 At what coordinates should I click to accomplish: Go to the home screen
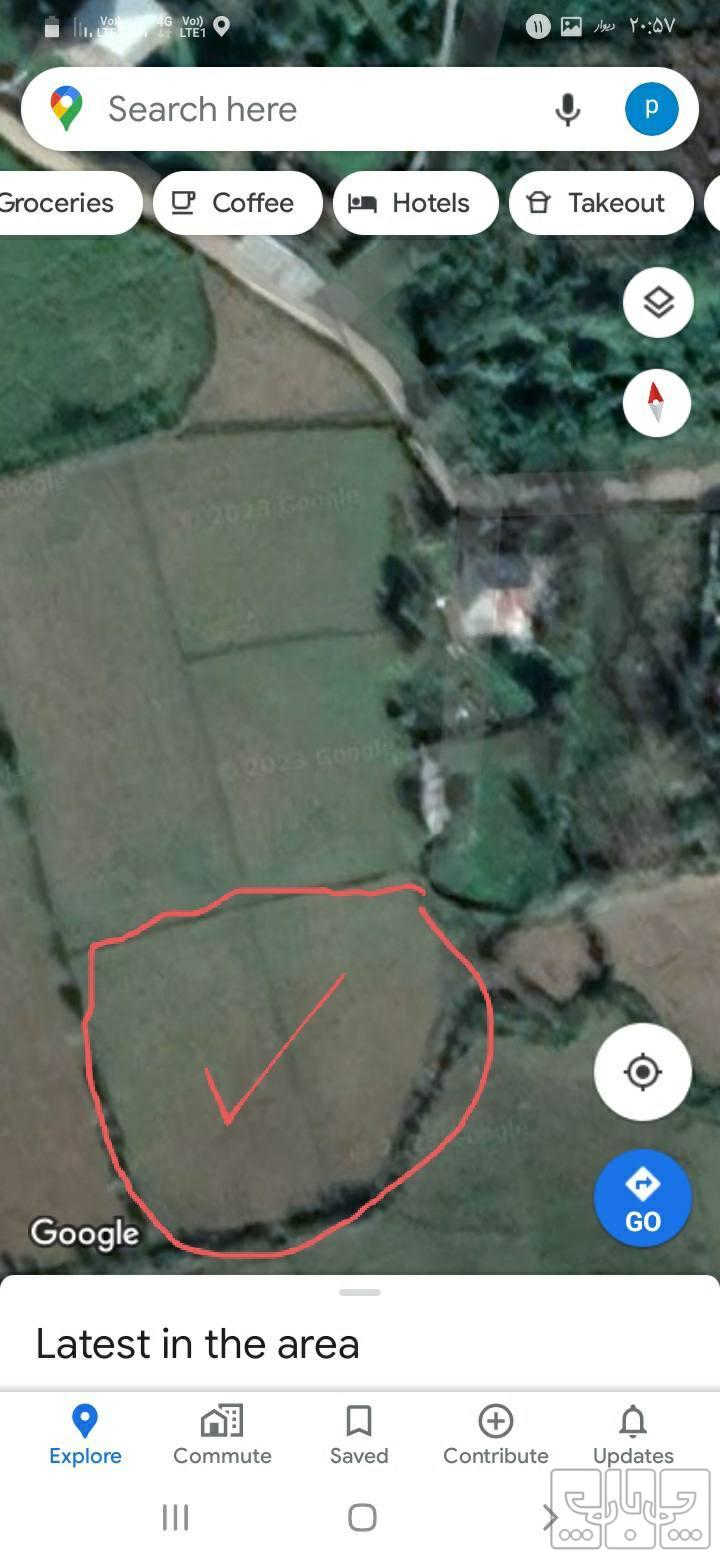(x=362, y=1518)
